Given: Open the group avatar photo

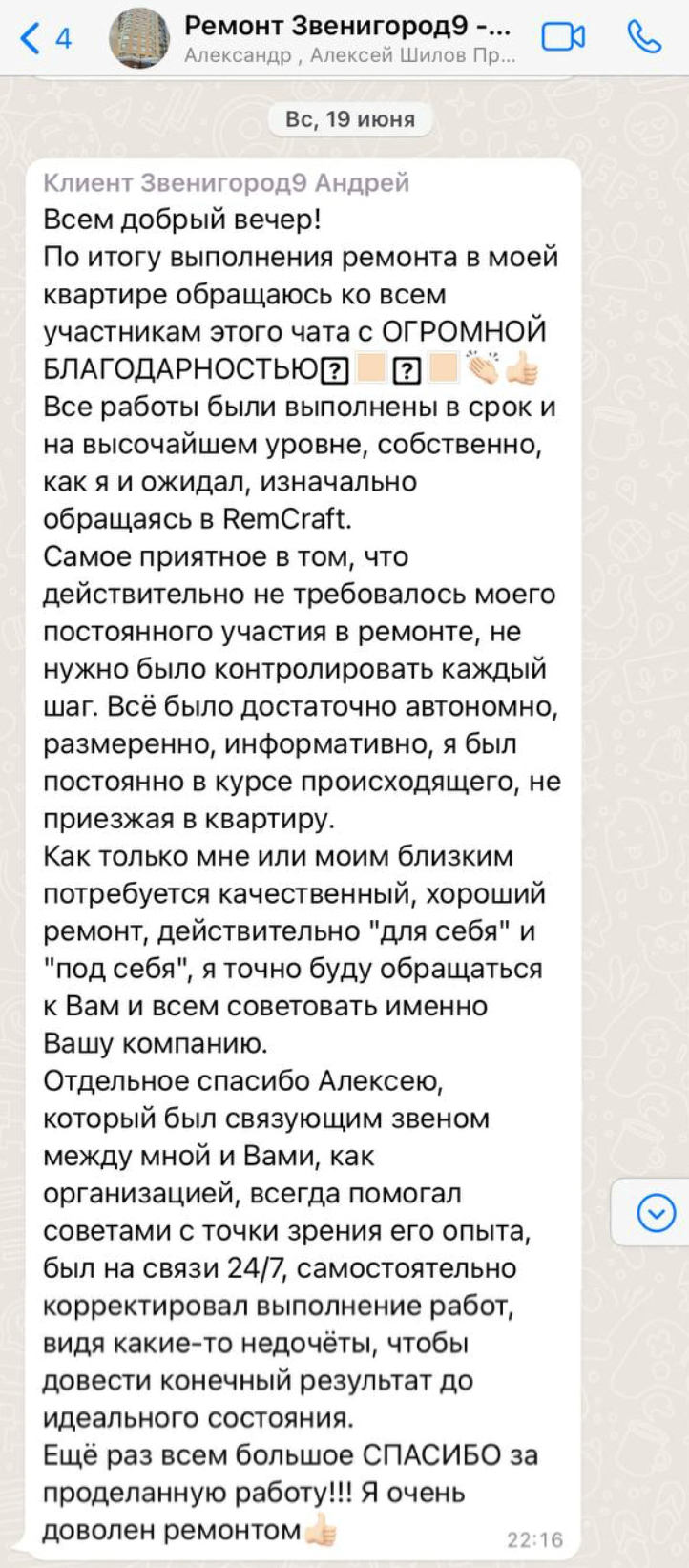Looking at the screenshot, I should (x=139, y=38).
